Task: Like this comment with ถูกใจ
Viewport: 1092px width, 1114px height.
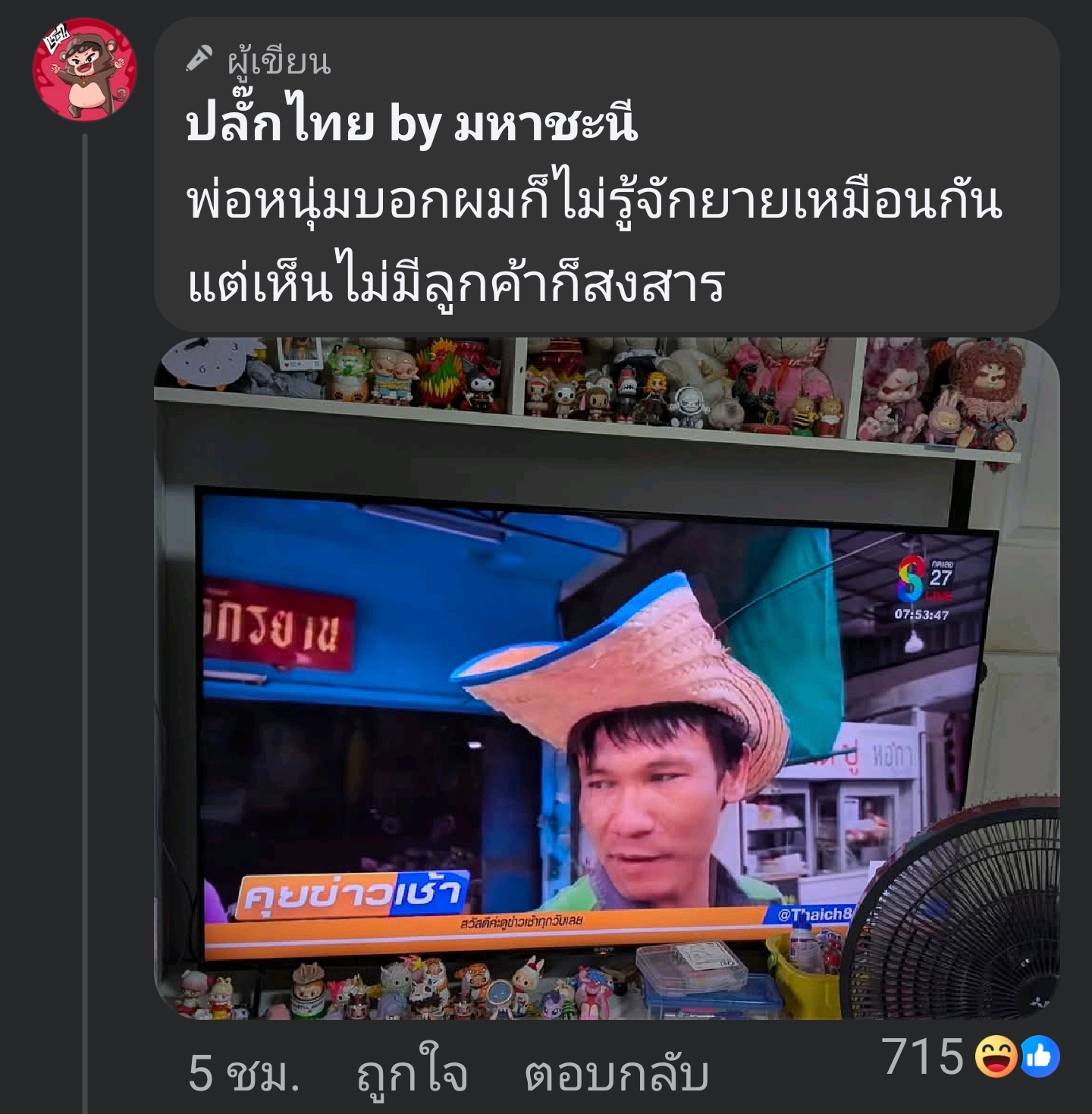Action: 412,1074
